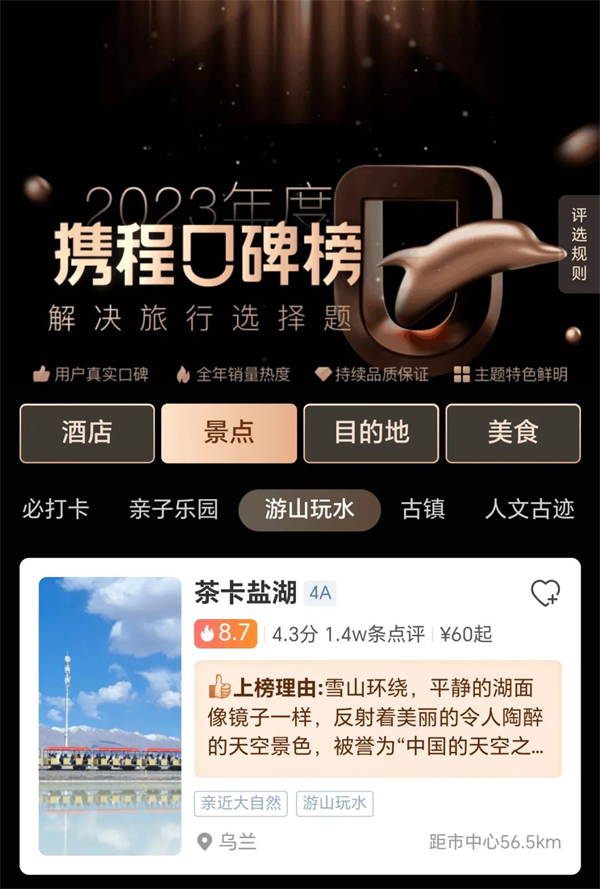
Task: Select the 景点 tab
Action: (229, 433)
